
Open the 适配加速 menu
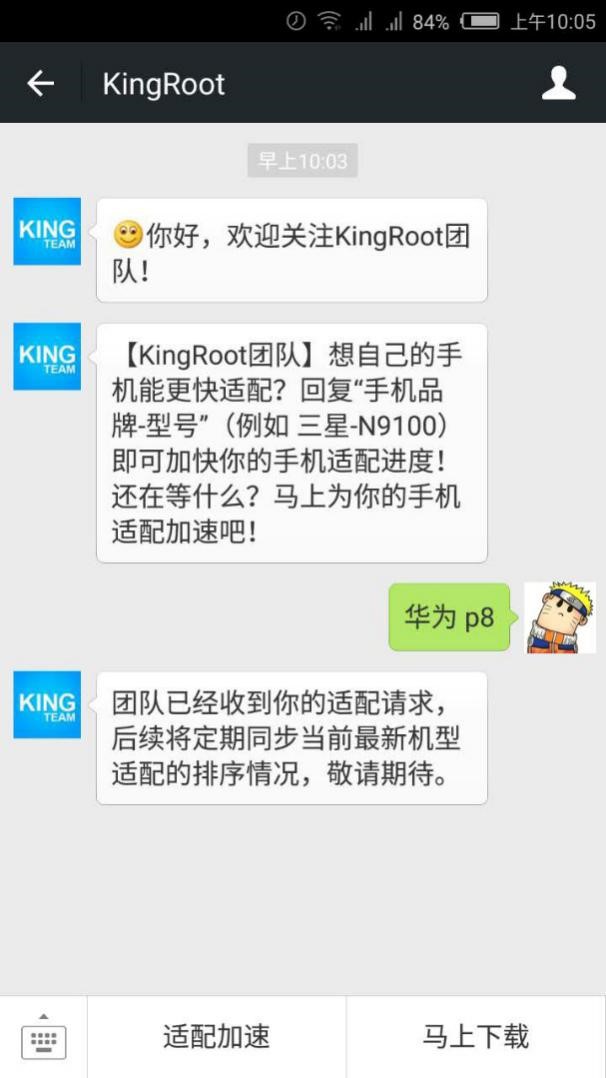click(x=216, y=1036)
